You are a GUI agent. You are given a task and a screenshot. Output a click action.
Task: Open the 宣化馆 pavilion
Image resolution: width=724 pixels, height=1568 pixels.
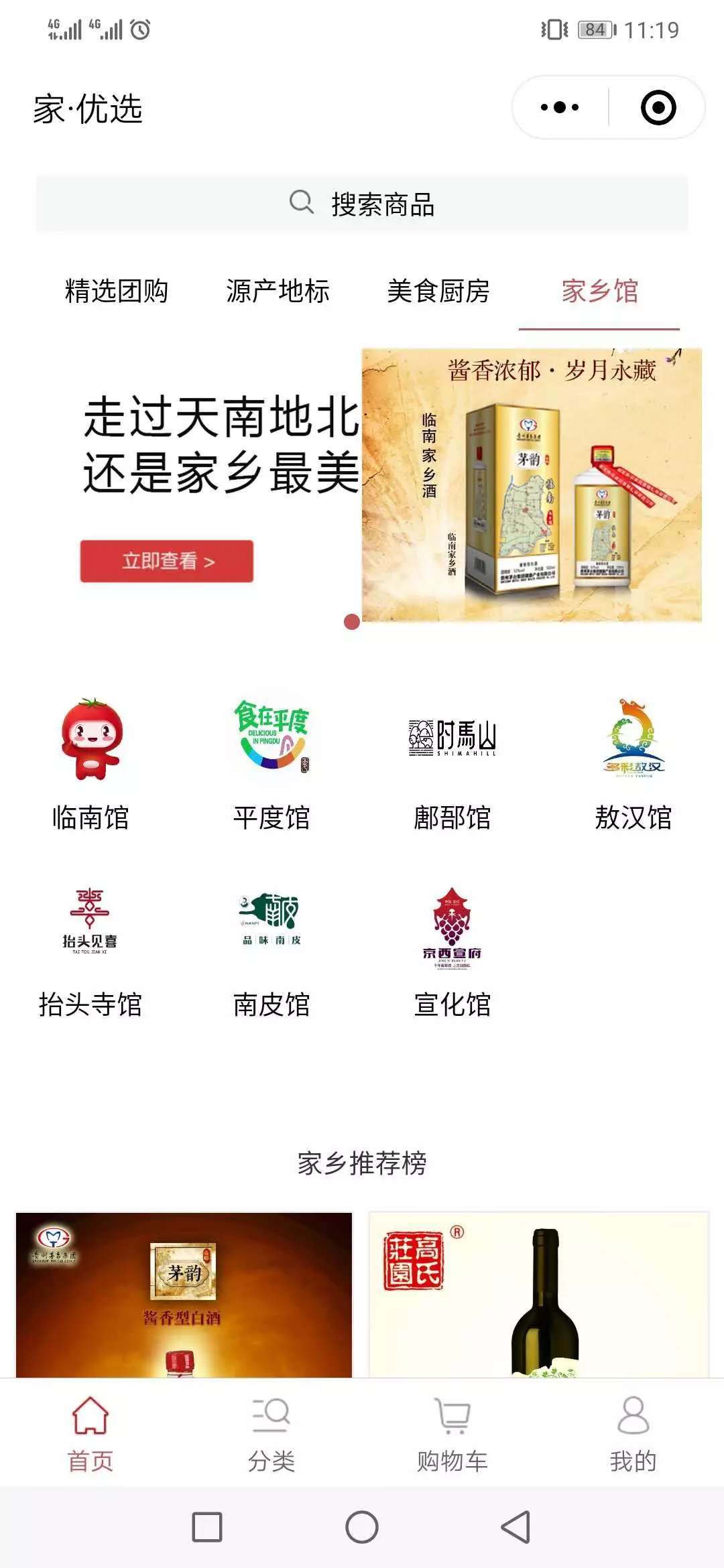pos(452,952)
